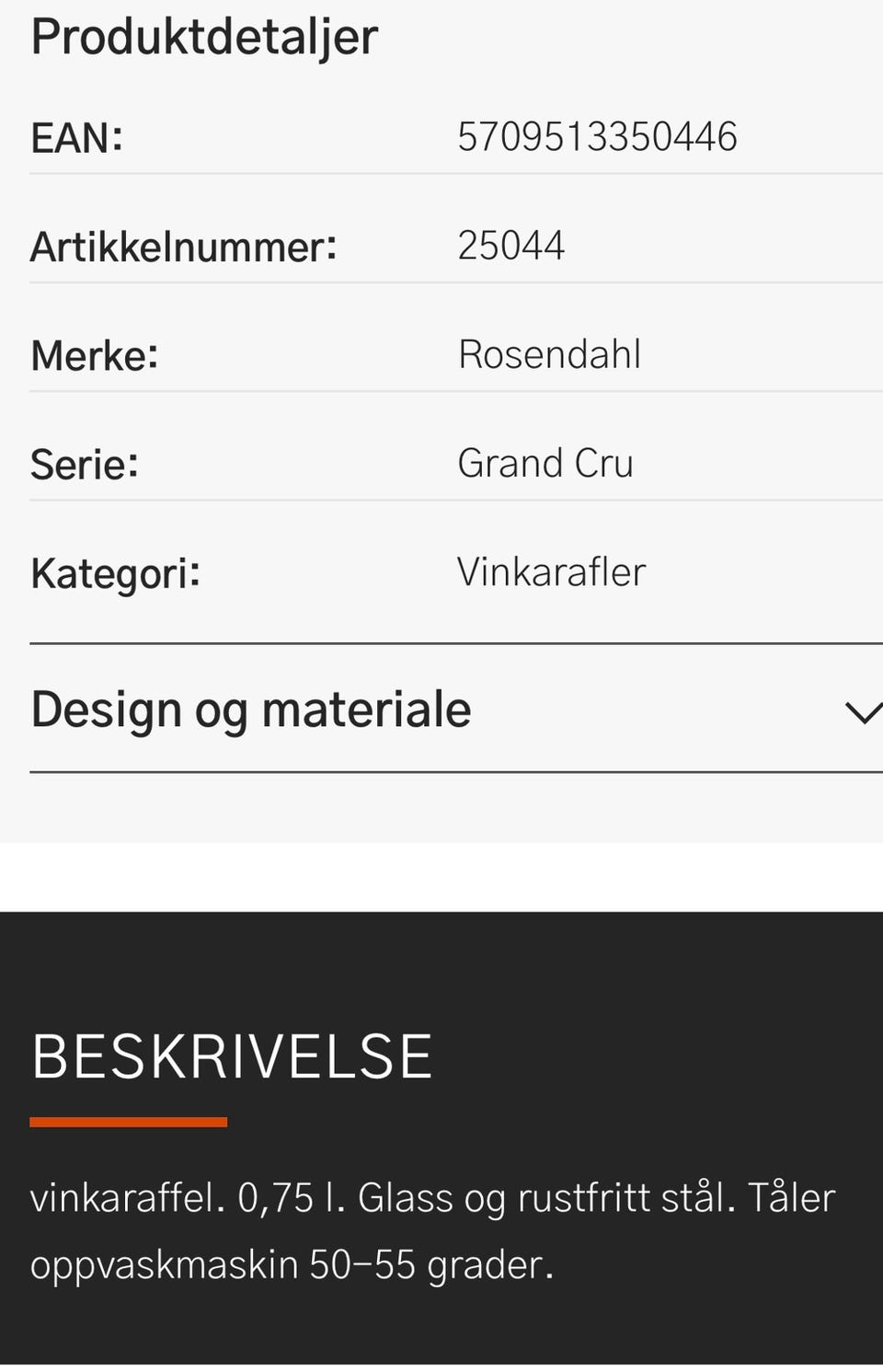Click the Design og materiale row

coord(441,709)
